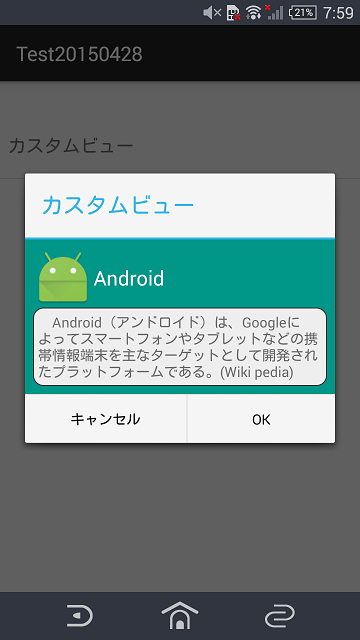Tap the キャンセル button in the dialog
Viewport: 360px width, 640px height.
(x=106, y=419)
